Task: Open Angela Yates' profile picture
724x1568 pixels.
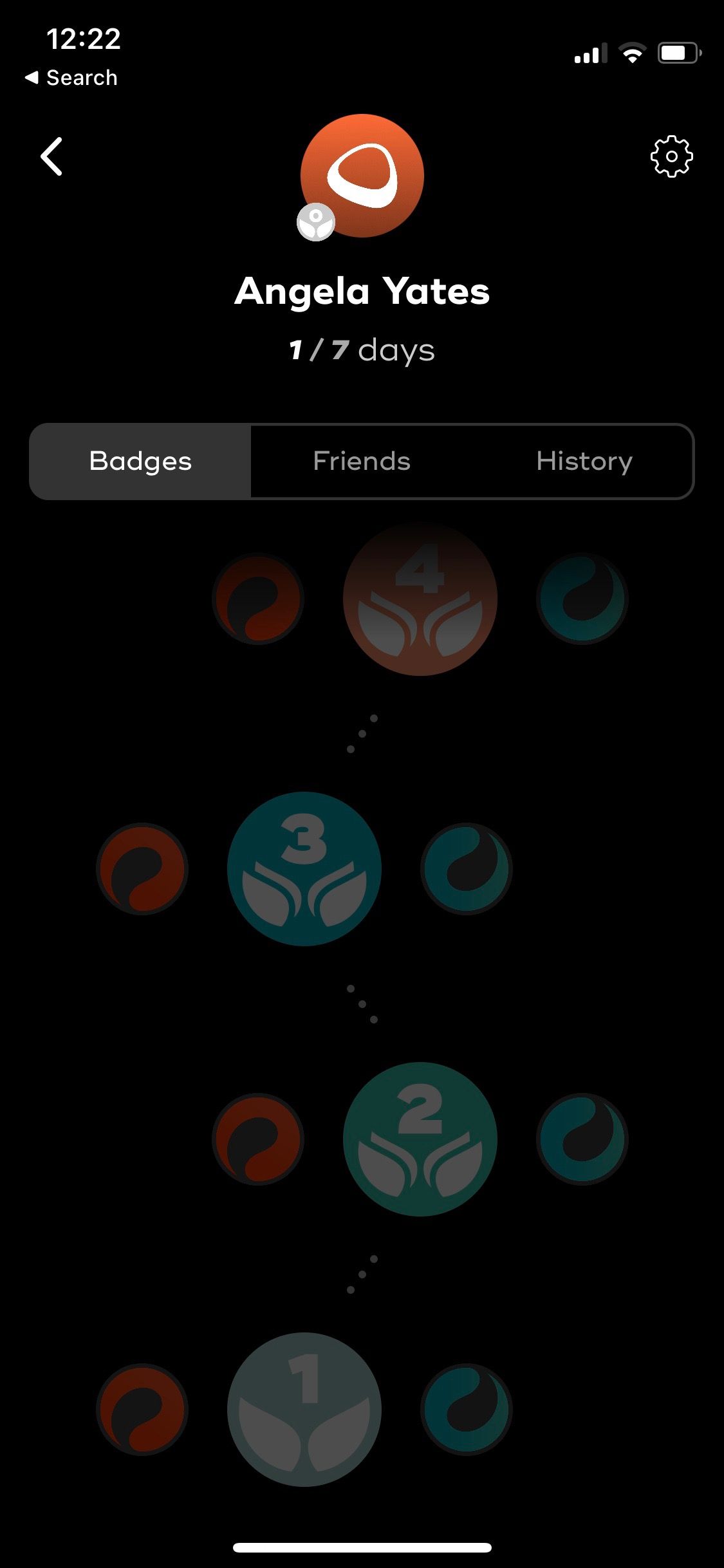Action: pyautogui.click(x=362, y=176)
